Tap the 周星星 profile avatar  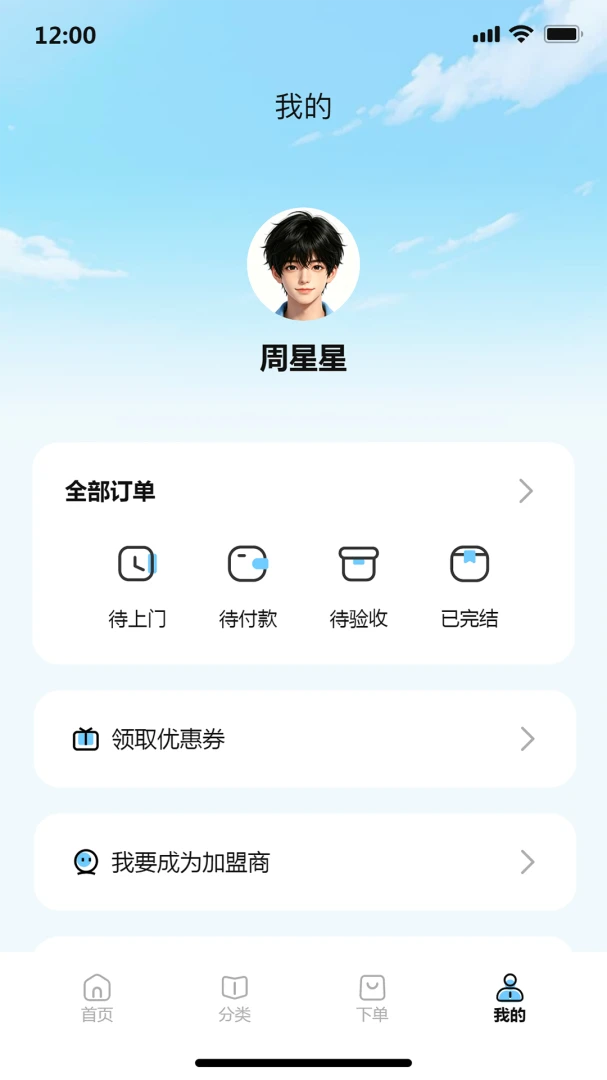303,264
